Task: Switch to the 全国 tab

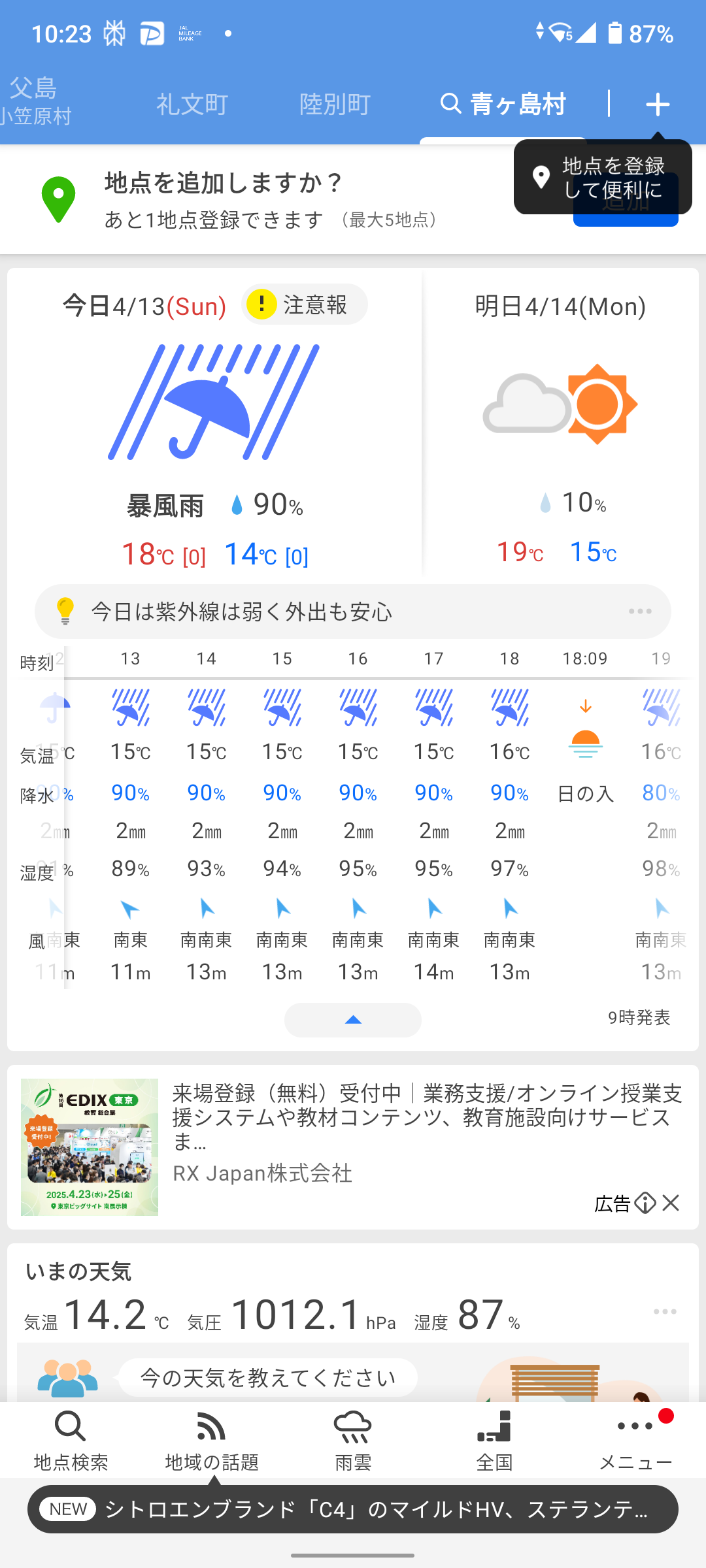Action: [x=494, y=1440]
